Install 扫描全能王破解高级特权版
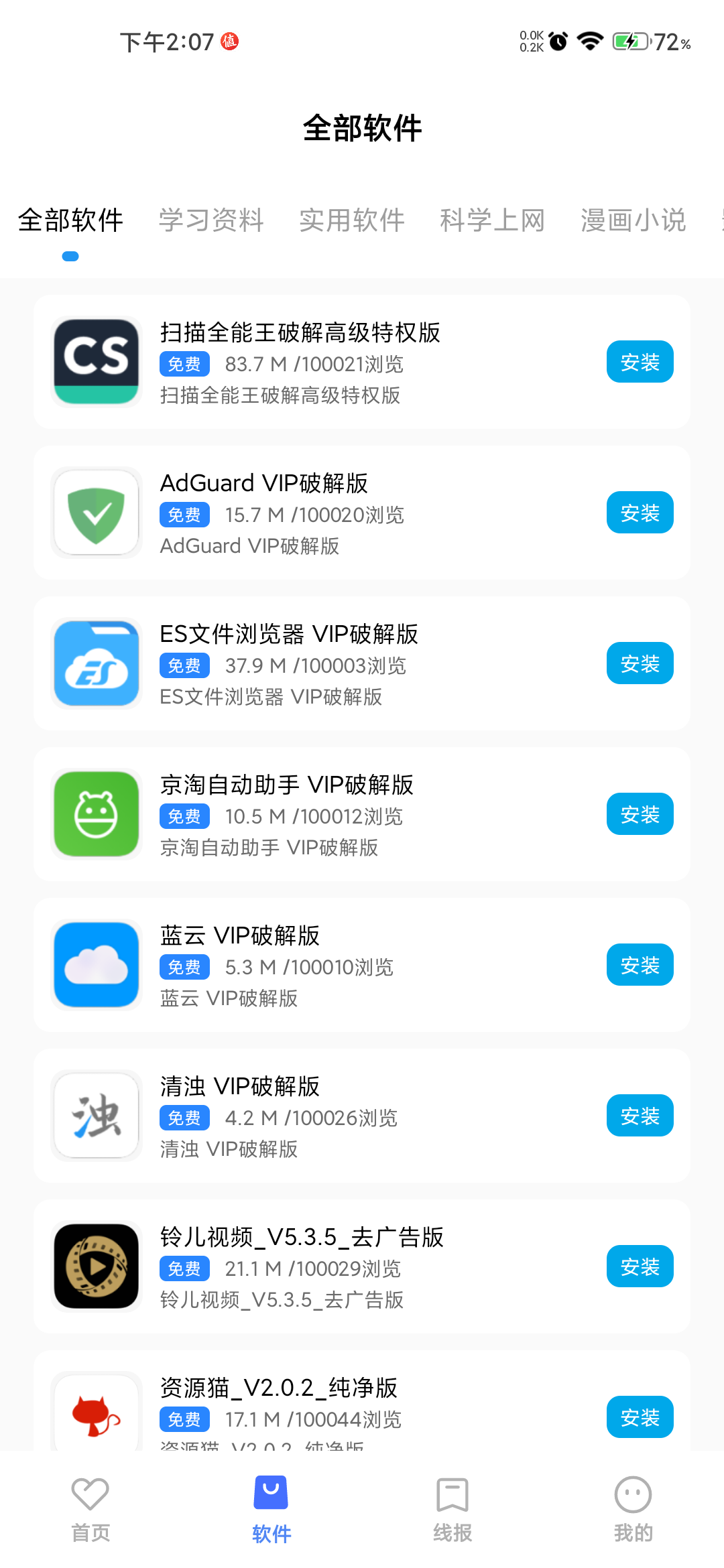 (x=640, y=362)
